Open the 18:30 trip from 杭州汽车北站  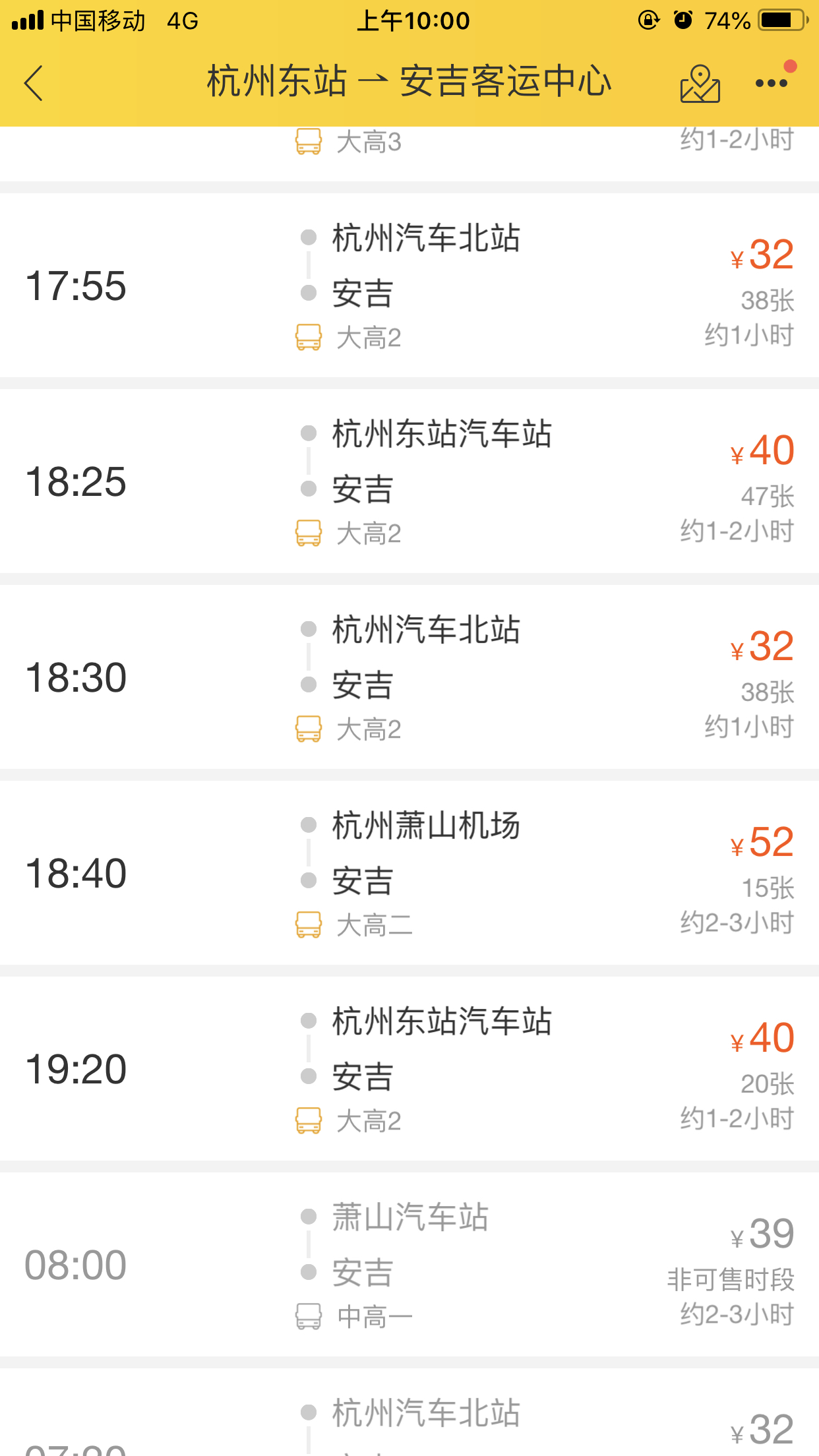(x=409, y=677)
